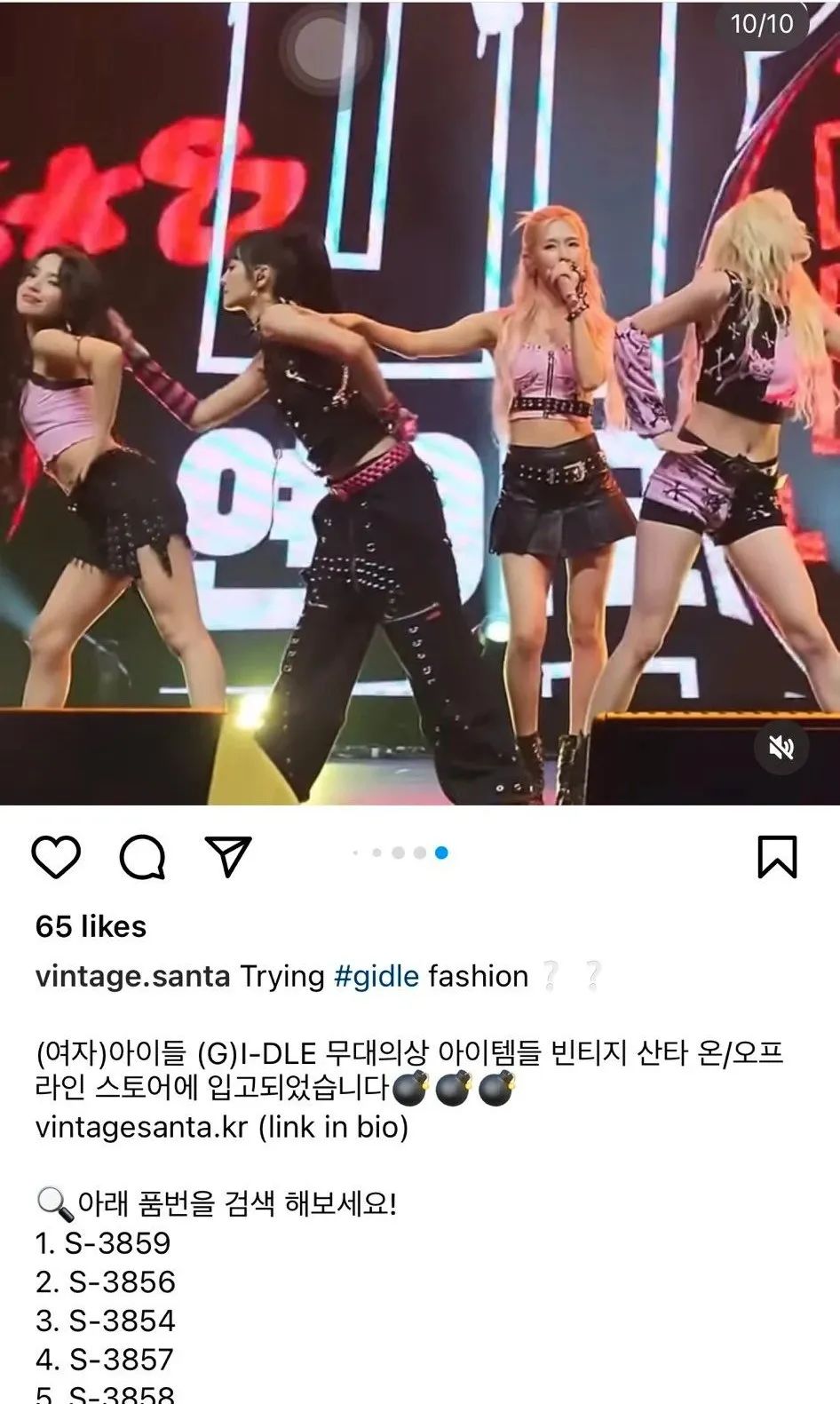
Task: View the list of 65 likes
Action: (x=91, y=926)
